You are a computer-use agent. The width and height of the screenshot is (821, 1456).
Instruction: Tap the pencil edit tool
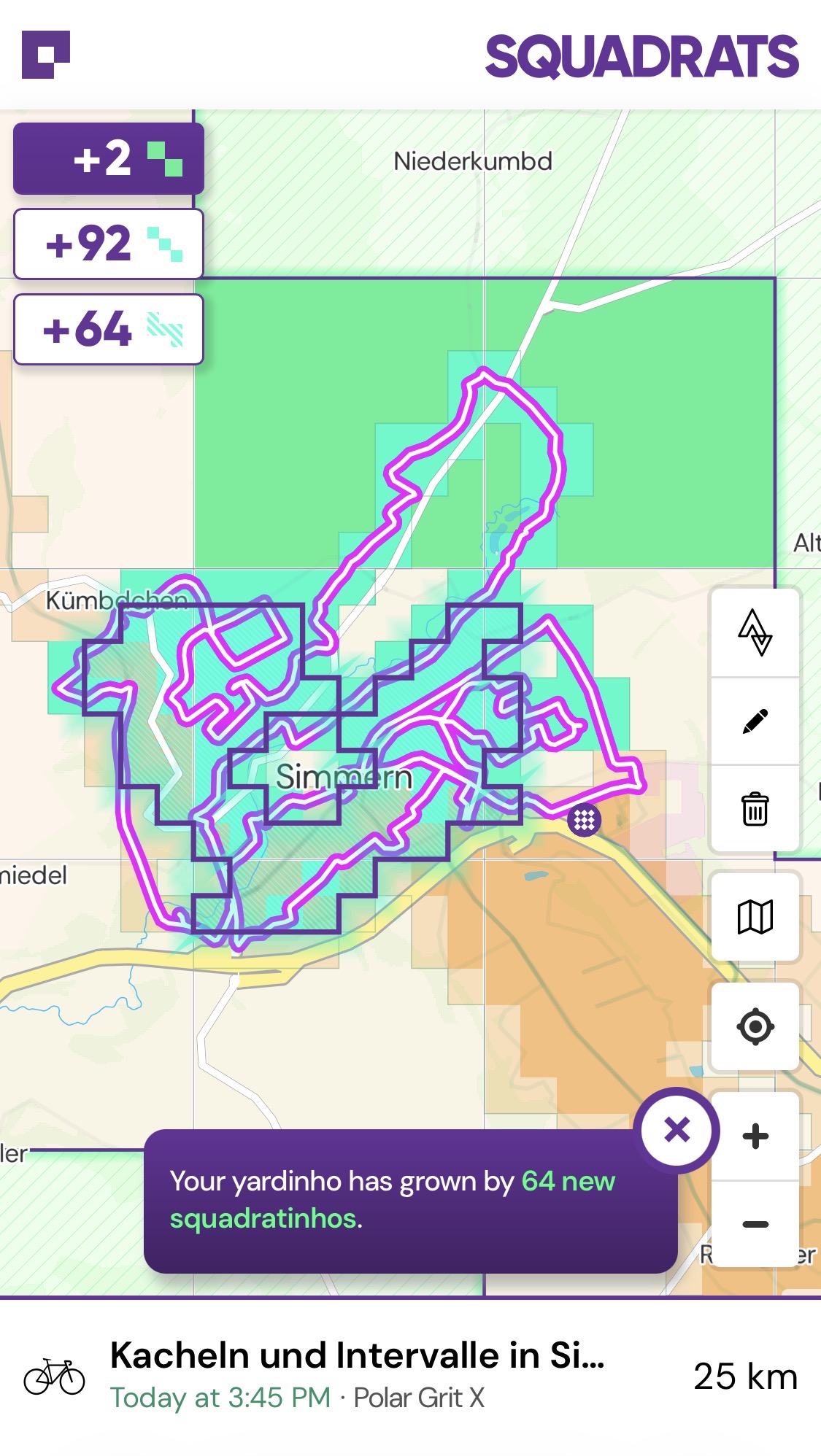coord(755,721)
